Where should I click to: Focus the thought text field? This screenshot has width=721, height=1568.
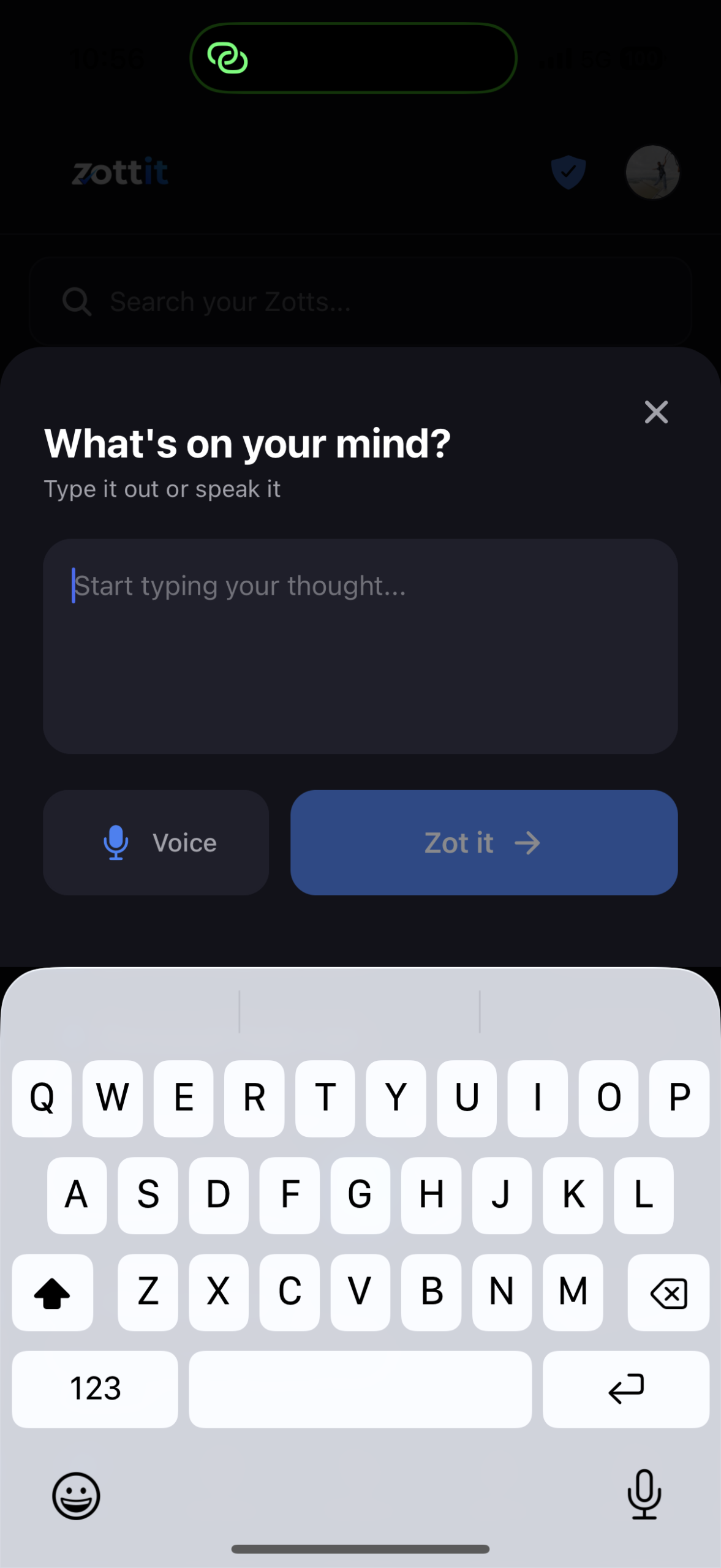tap(360, 646)
